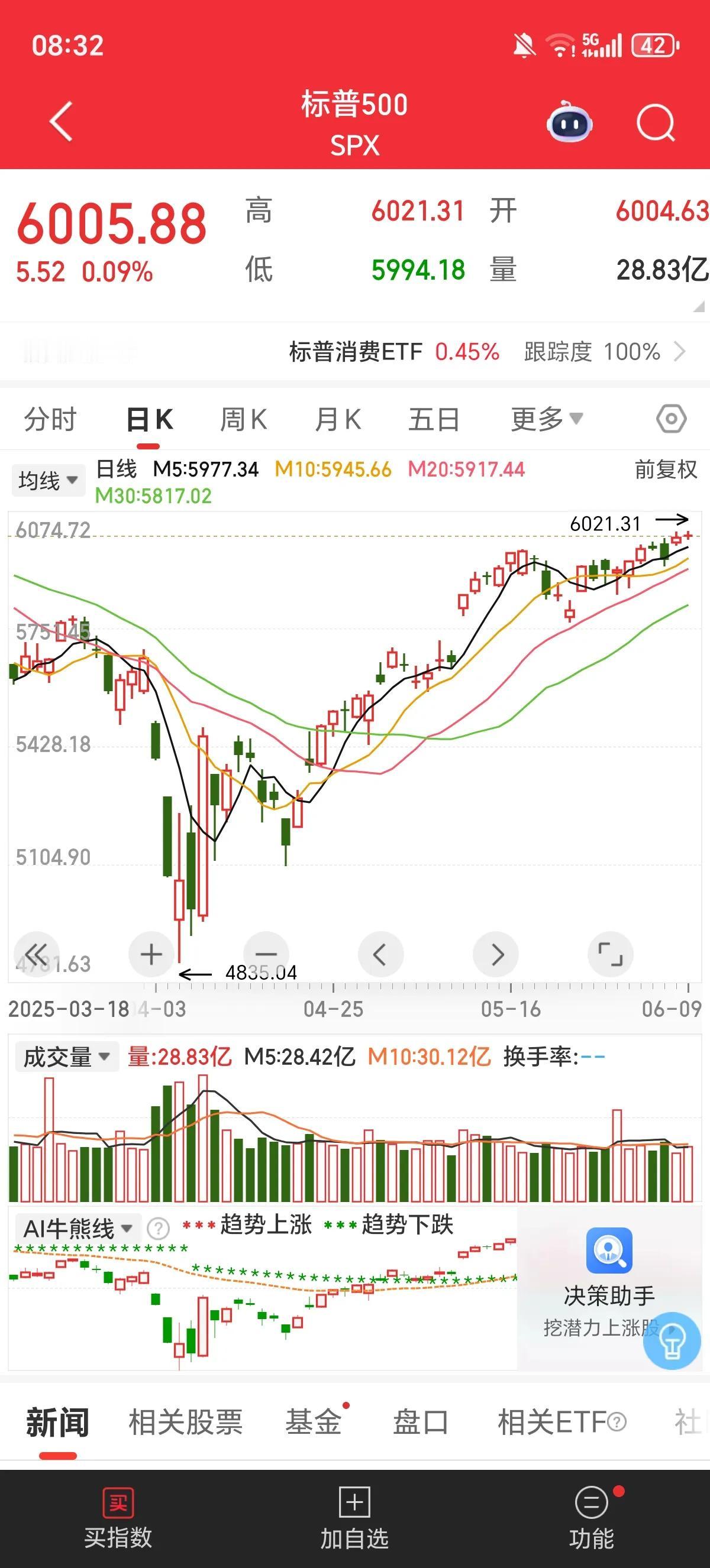Open 标普消费ETF tracking row
710x1568 pixels.
tap(486, 352)
